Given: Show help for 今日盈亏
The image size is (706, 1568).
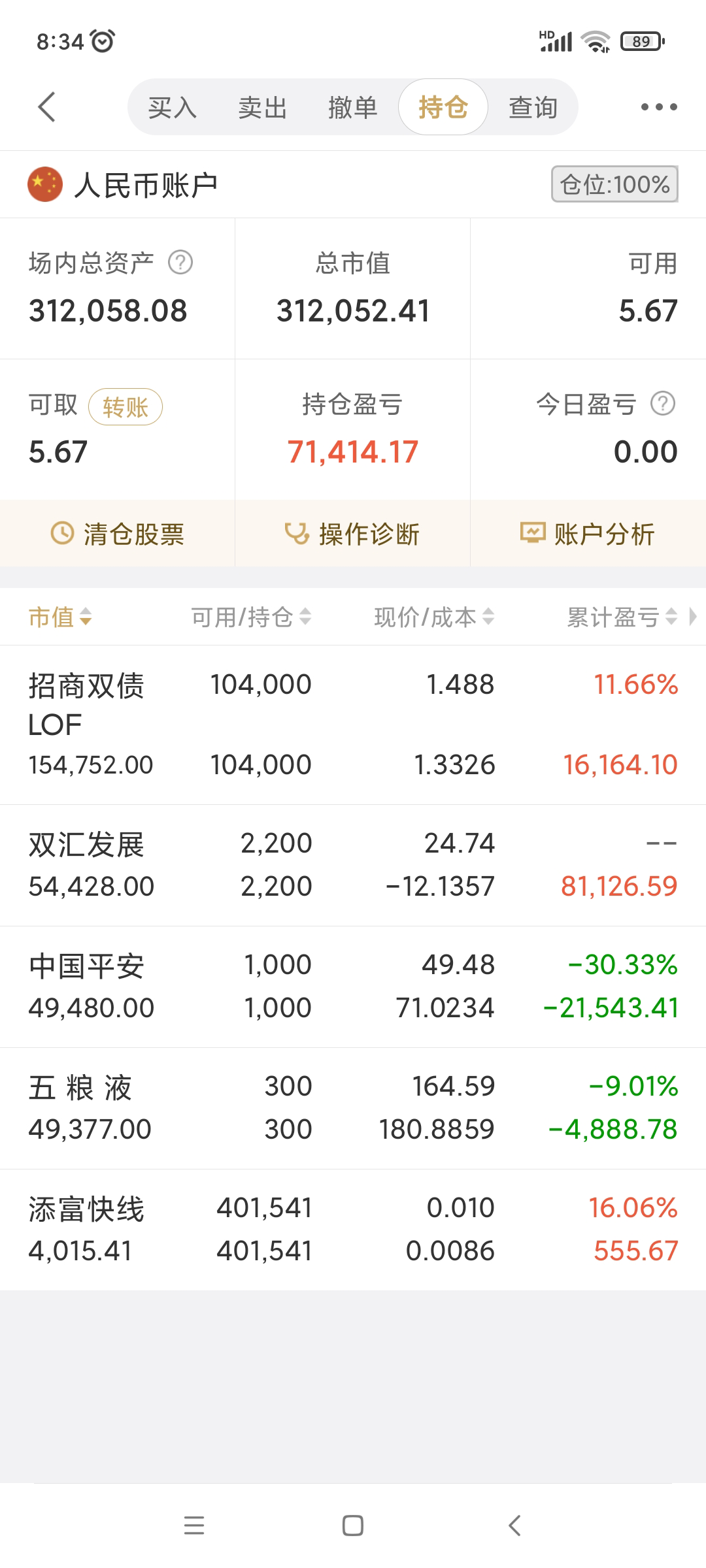Looking at the screenshot, I should click(663, 404).
